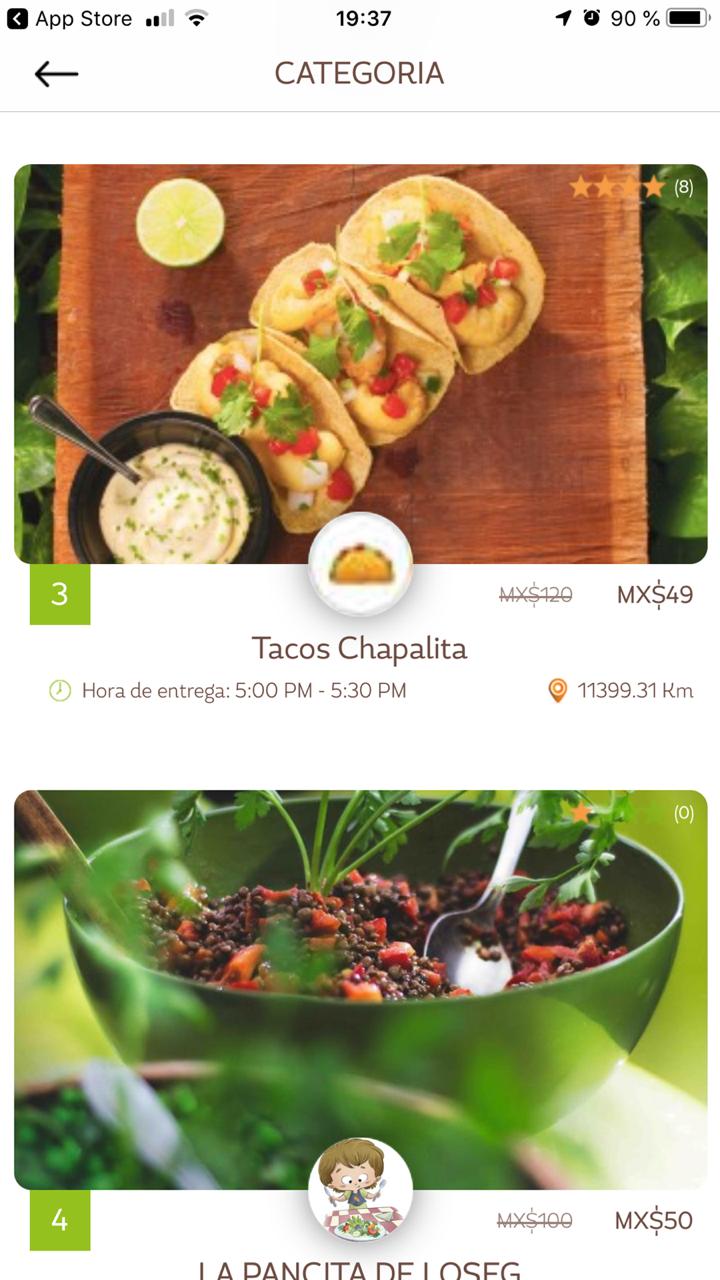
Task: Return to App Store via status bar
Action: click(70, 18)
